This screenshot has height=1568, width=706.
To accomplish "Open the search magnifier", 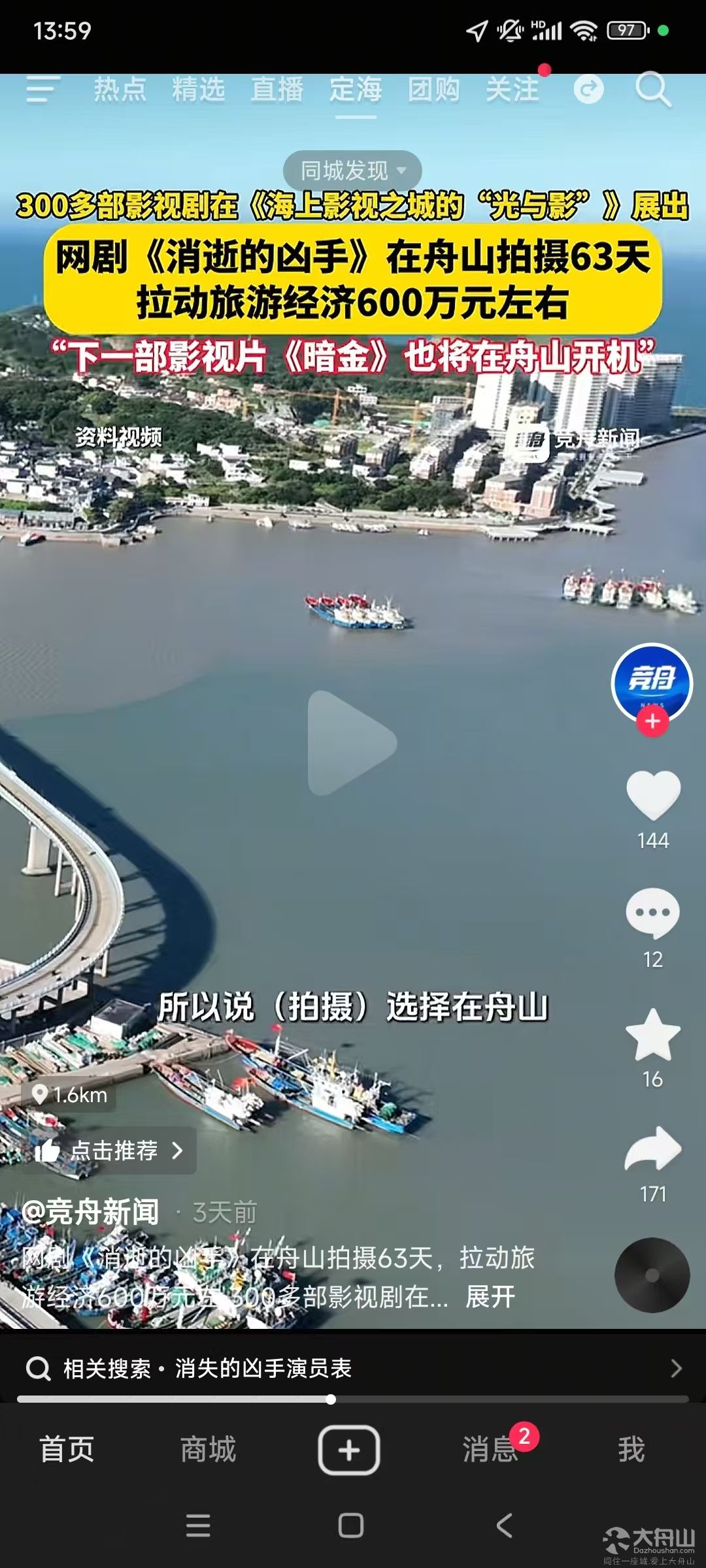I will point(653,90).
